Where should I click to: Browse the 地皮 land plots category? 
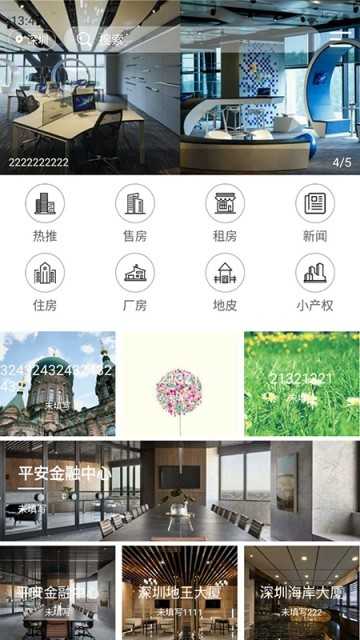tap(225, 283)
